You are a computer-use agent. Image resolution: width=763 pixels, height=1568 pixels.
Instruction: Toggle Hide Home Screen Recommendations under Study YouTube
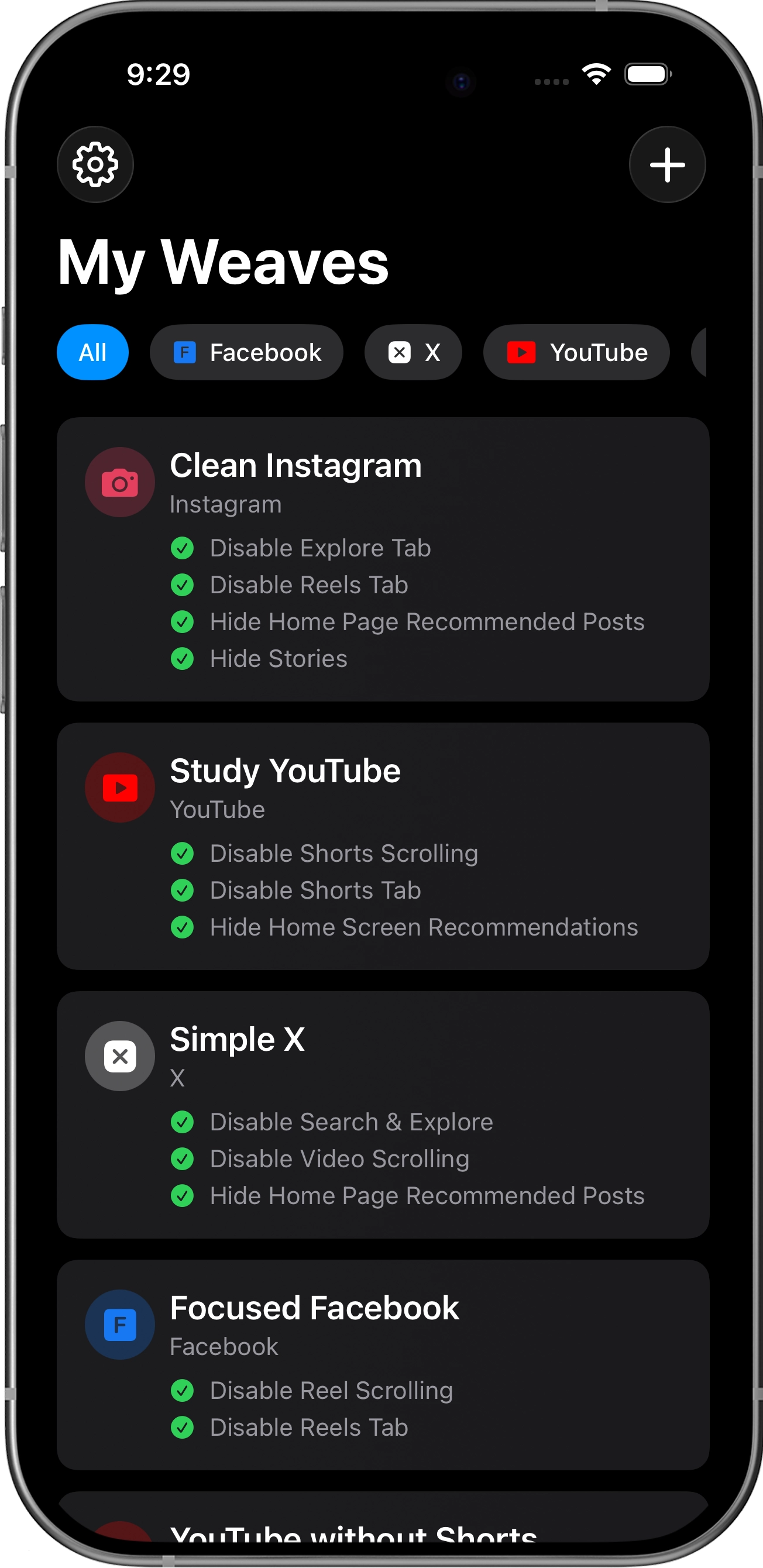click(x=183, y=926)
